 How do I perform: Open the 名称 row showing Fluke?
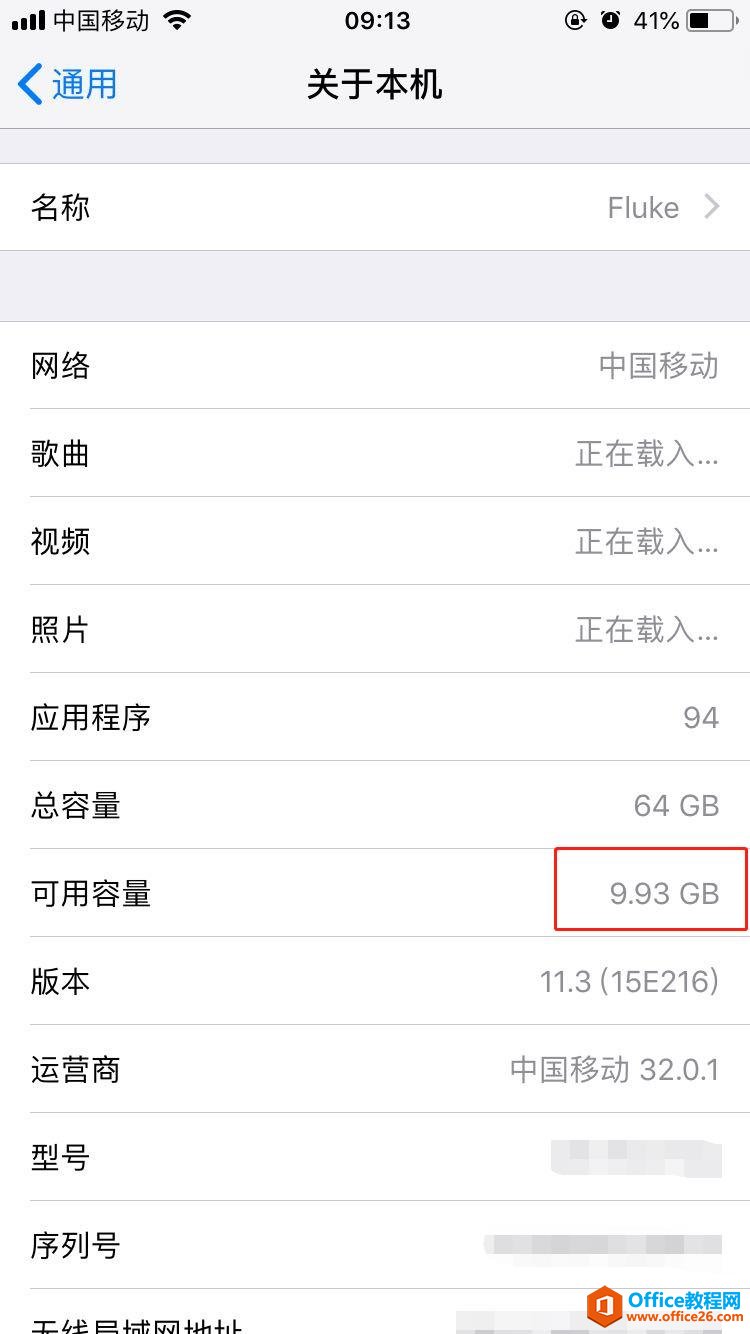[375, 207]
